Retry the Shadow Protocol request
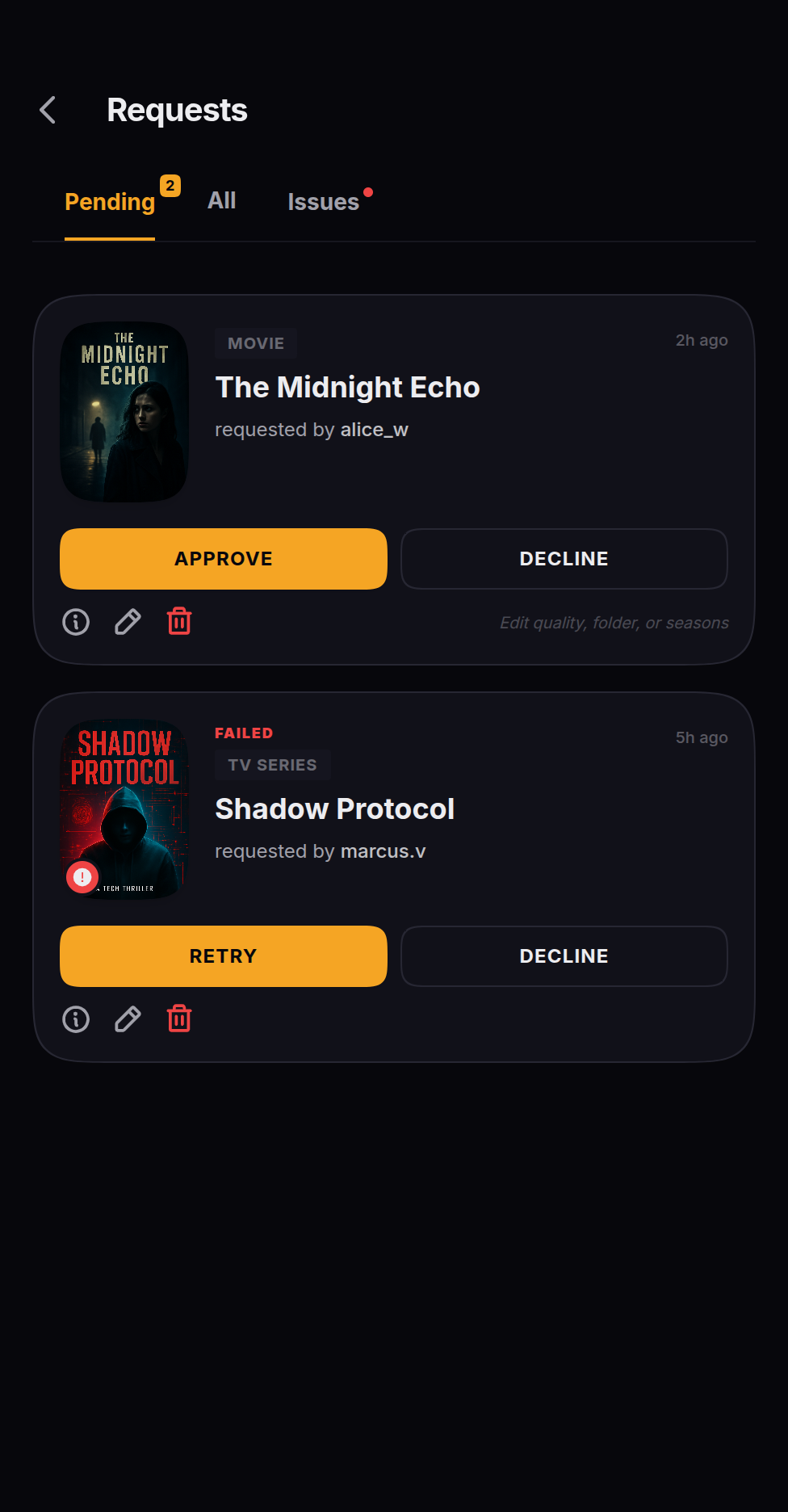 [x=224, y=956]
